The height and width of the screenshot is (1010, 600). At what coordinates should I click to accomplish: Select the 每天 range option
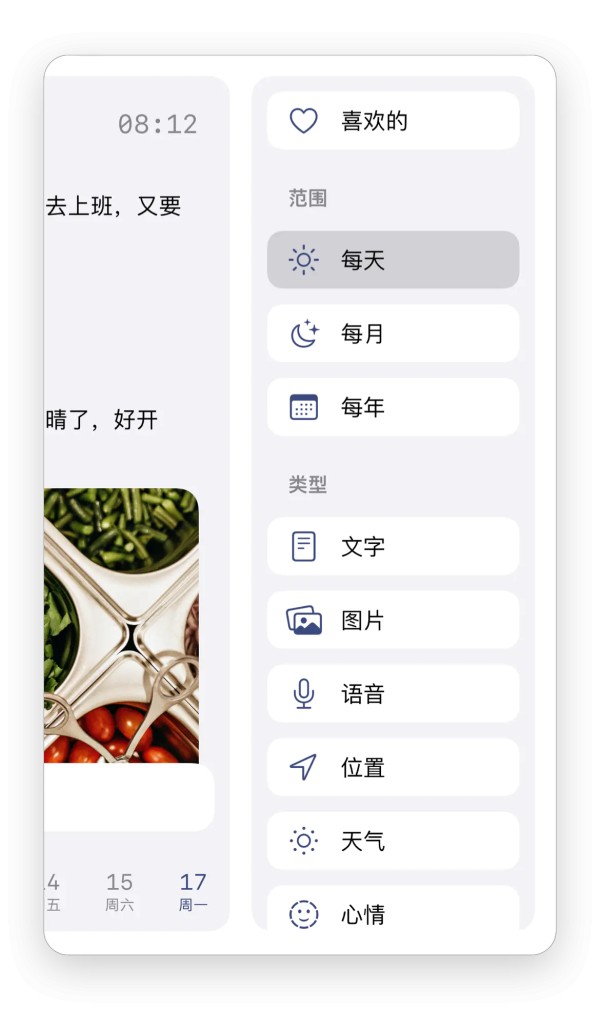tap(393, 260)
